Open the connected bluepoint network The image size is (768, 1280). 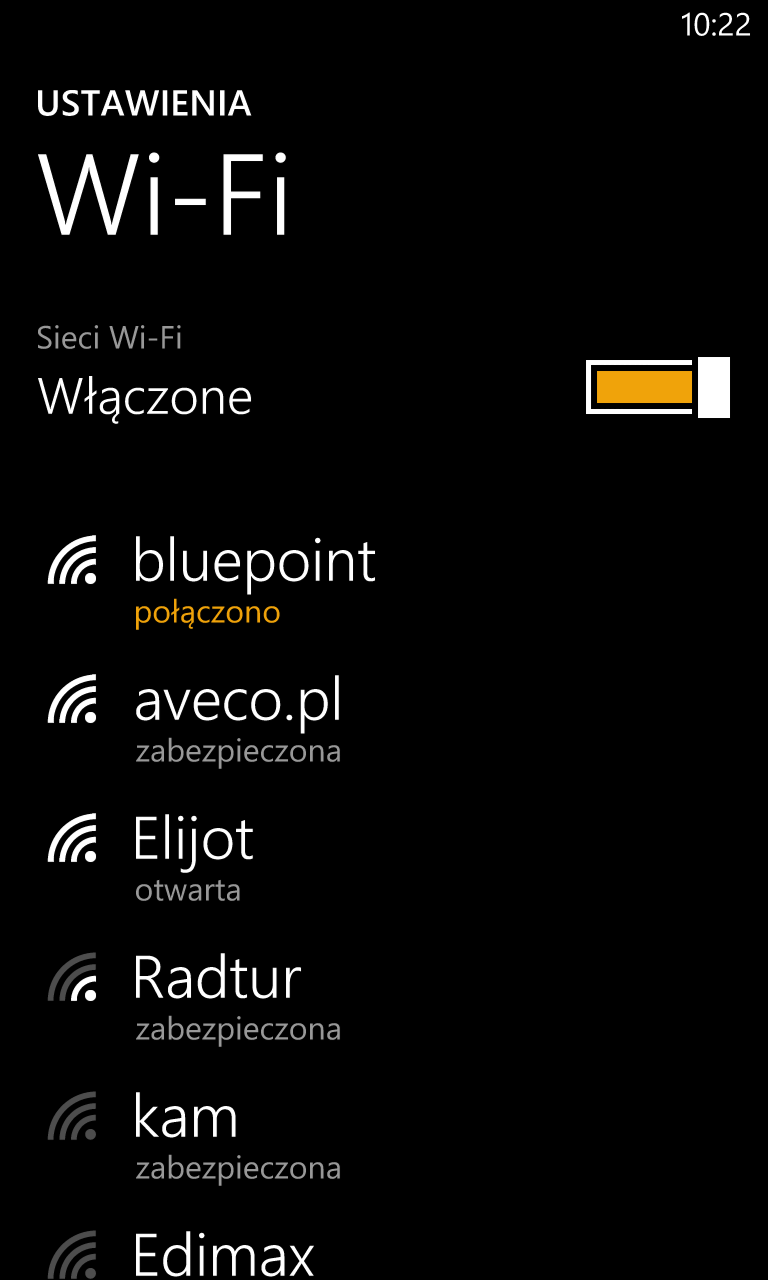(x=384, y=579)
